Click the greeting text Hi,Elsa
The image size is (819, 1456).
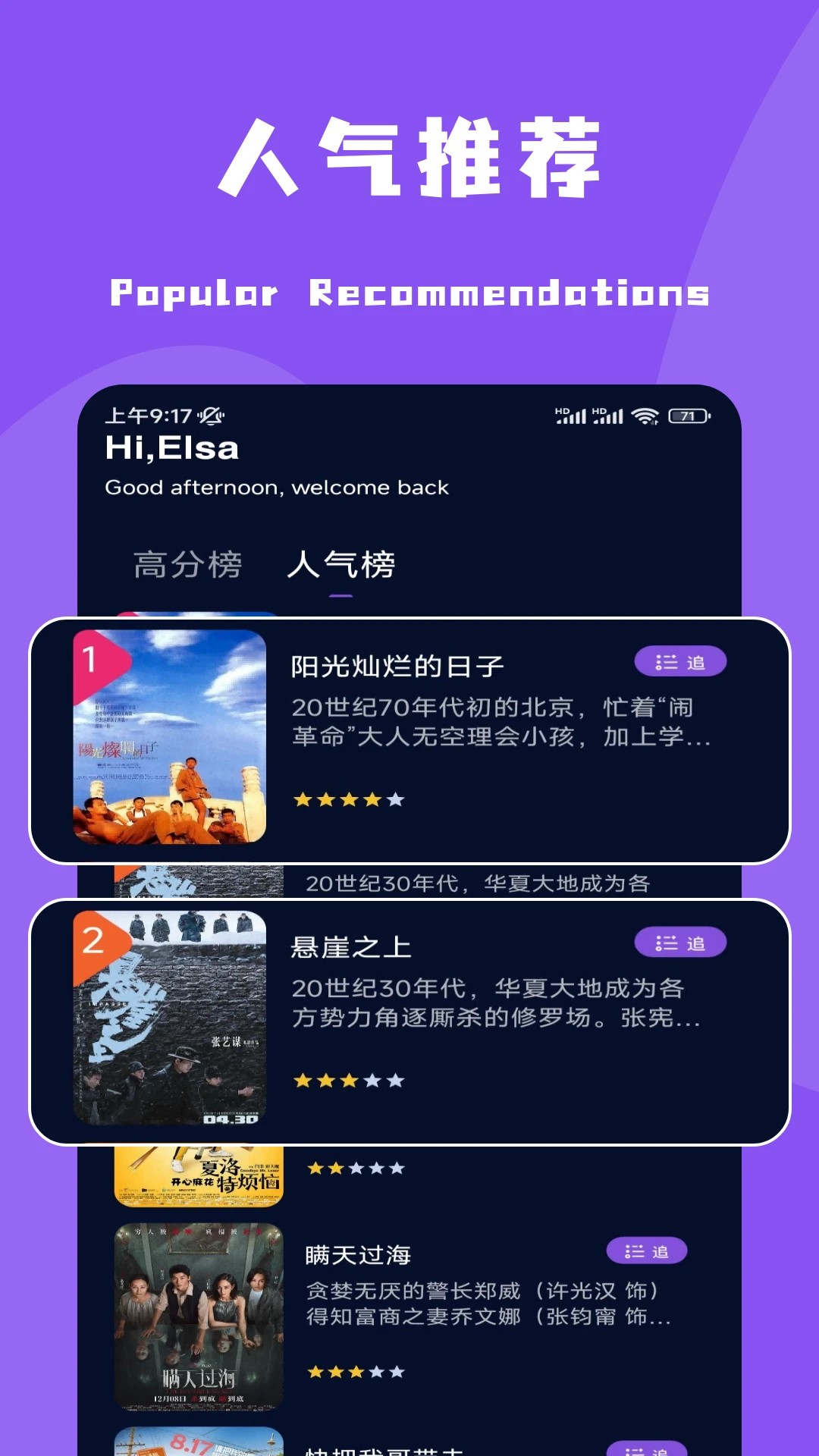pos(170,448)
